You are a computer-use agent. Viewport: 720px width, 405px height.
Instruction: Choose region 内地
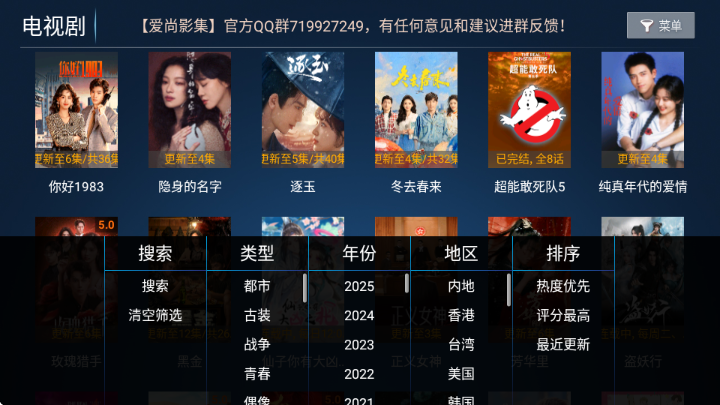[x=461, y=286]
